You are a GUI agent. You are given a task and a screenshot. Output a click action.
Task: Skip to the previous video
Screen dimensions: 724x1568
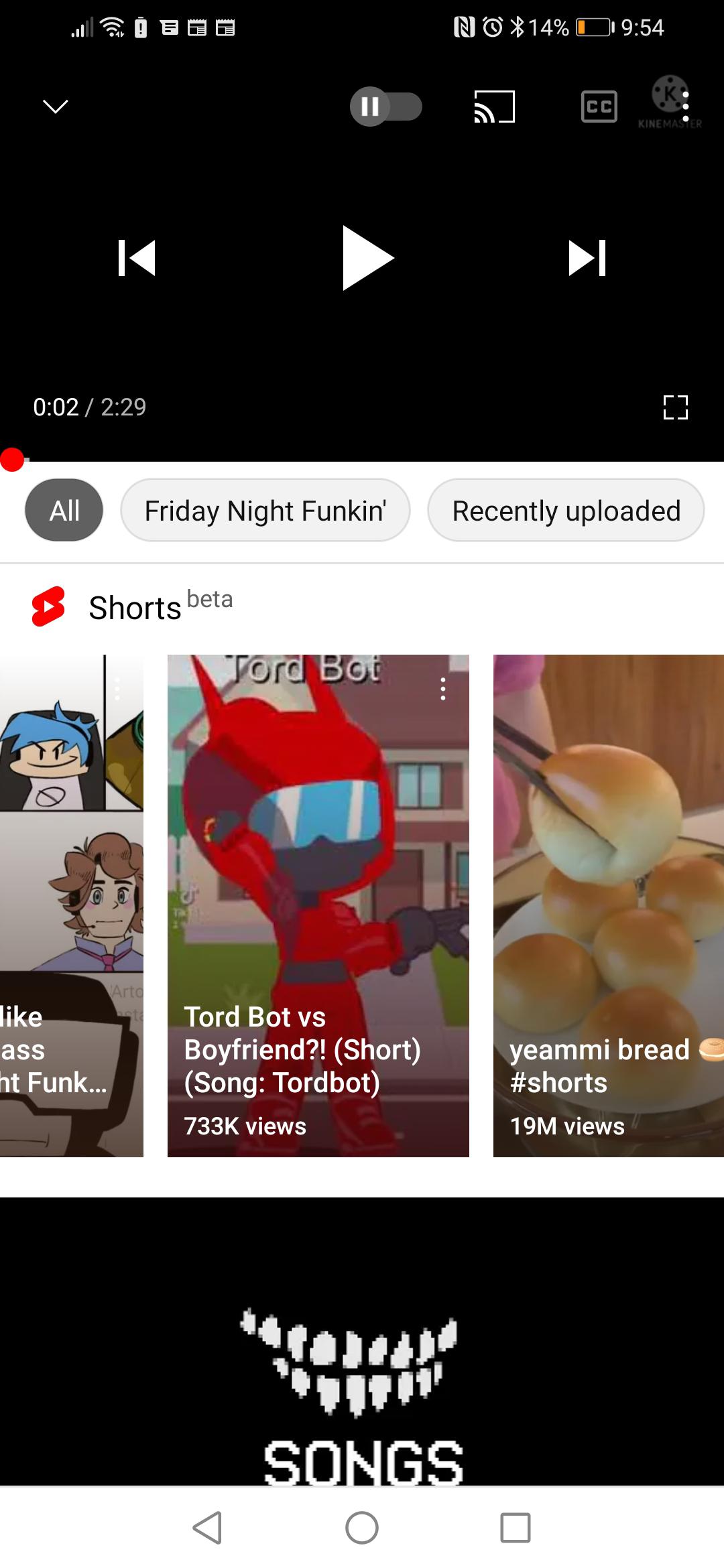pos(137,258)
